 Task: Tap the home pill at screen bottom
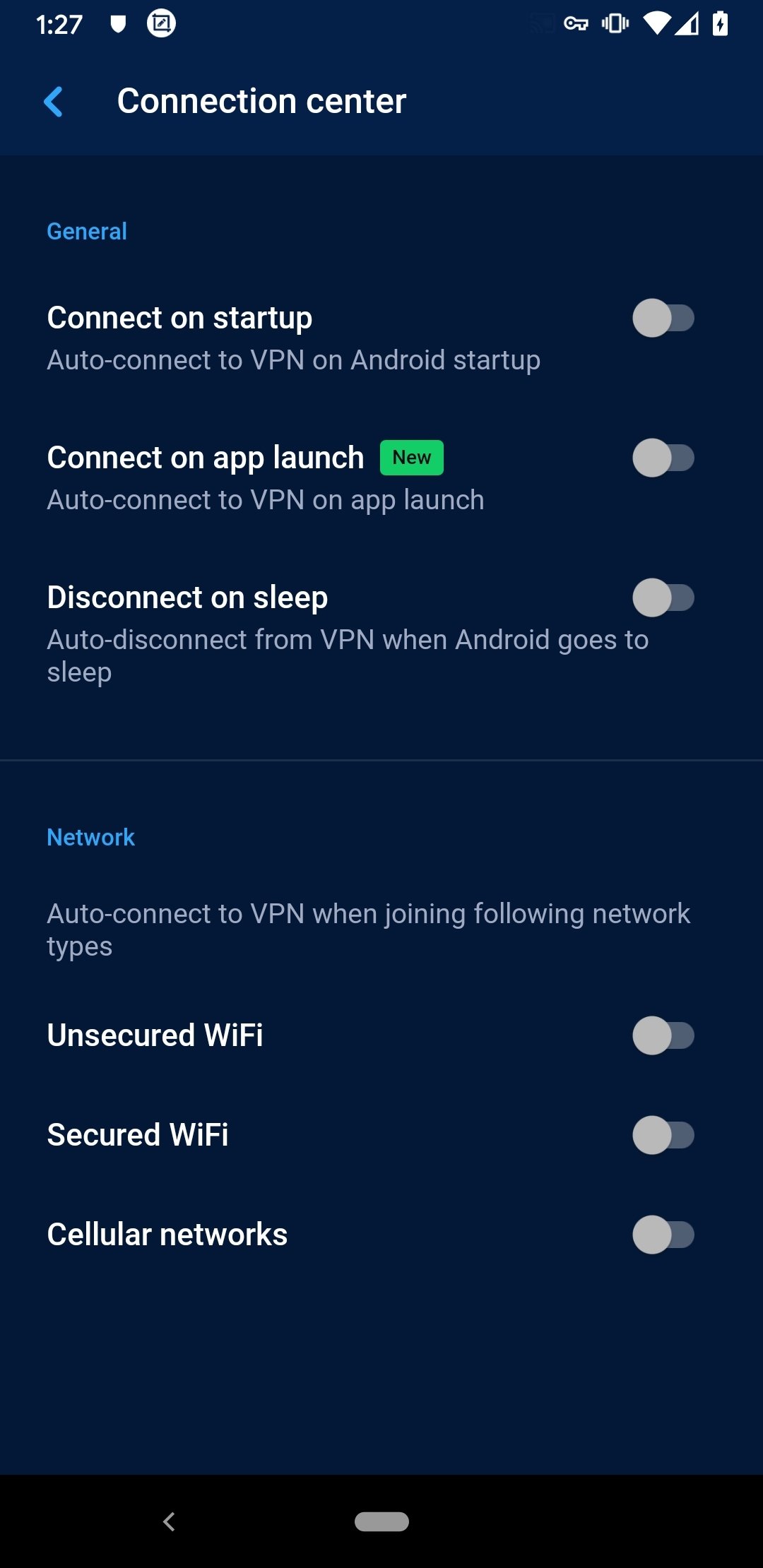point(381,1522)
